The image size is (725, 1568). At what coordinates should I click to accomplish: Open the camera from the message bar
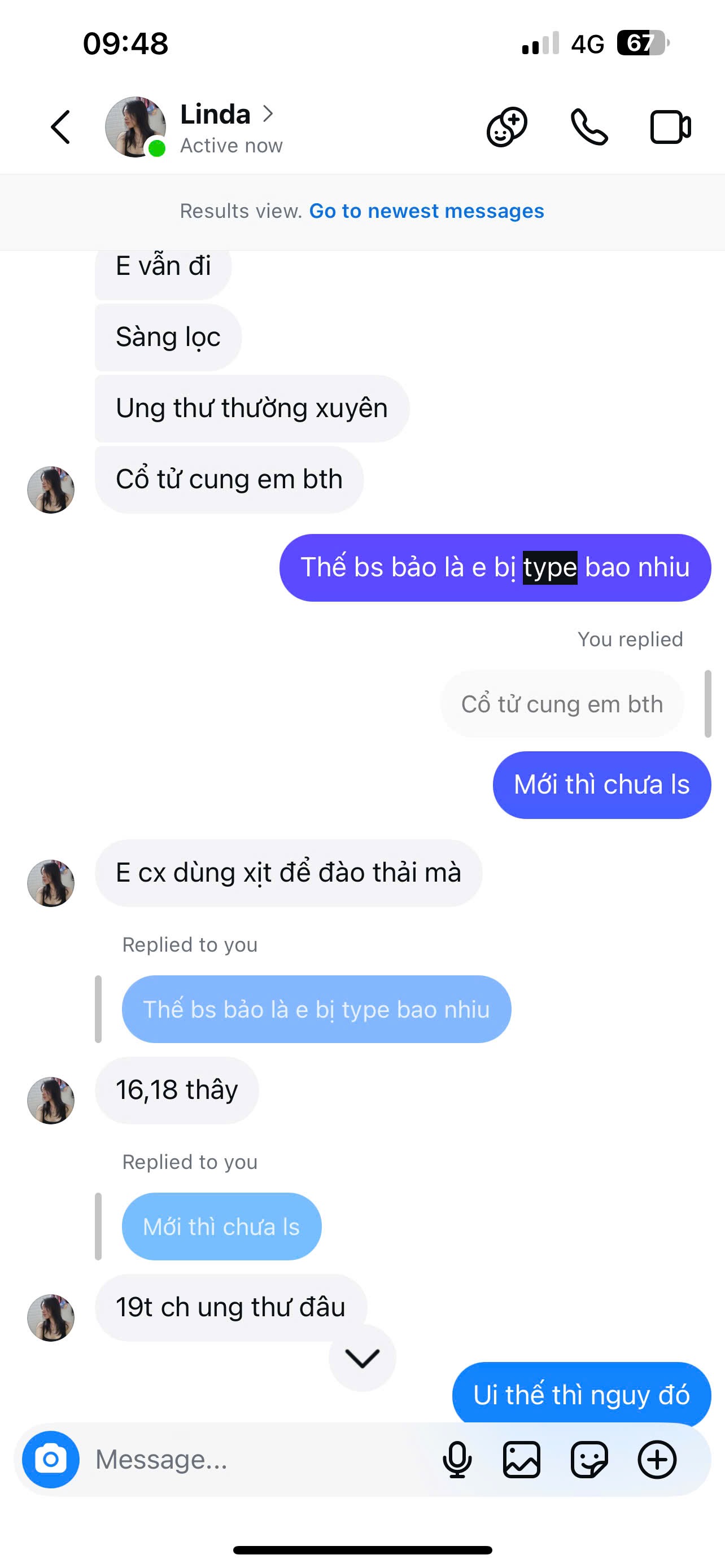pos(50,1459)
